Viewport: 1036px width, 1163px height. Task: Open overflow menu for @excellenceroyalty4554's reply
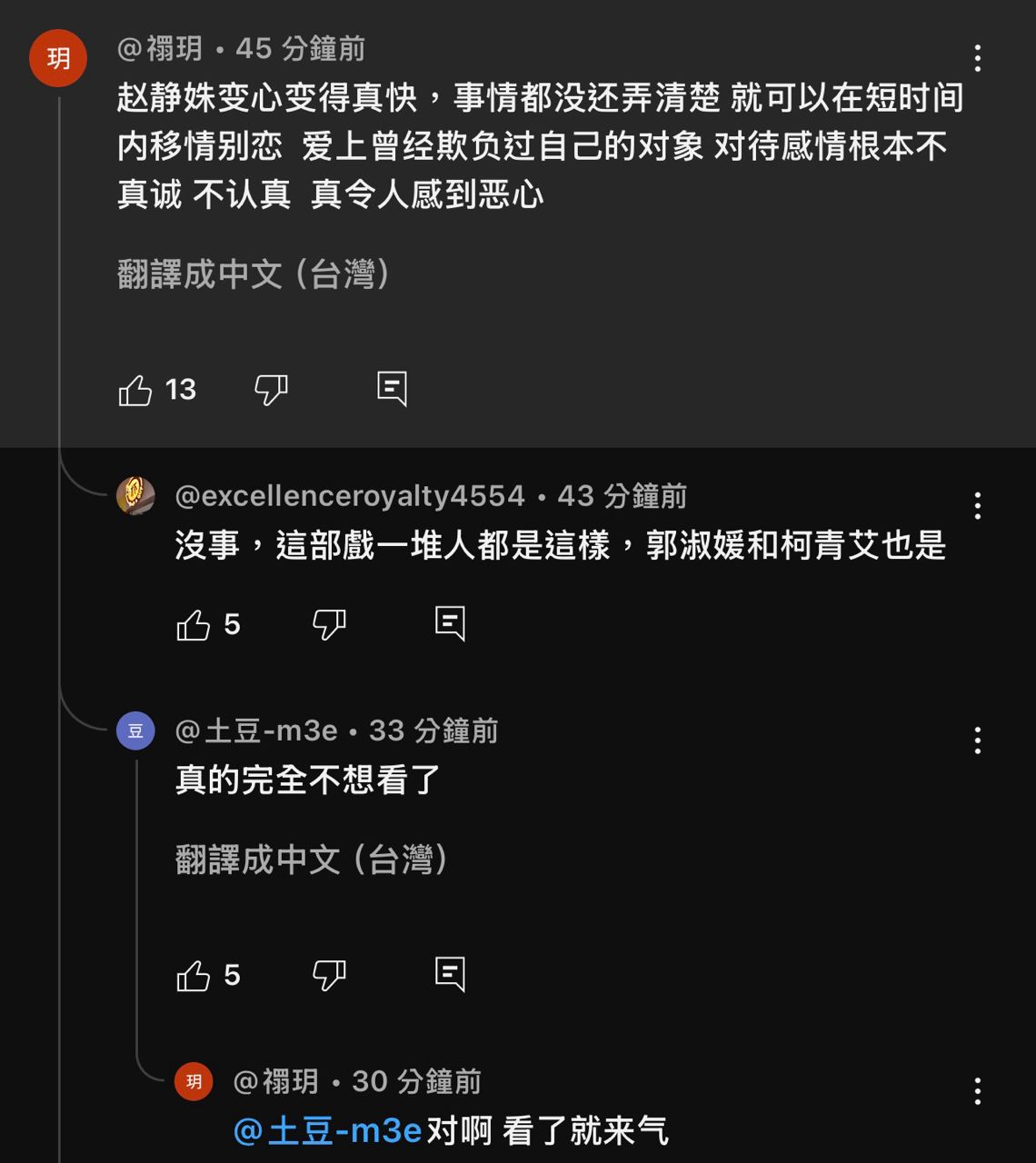click(977, 505)
